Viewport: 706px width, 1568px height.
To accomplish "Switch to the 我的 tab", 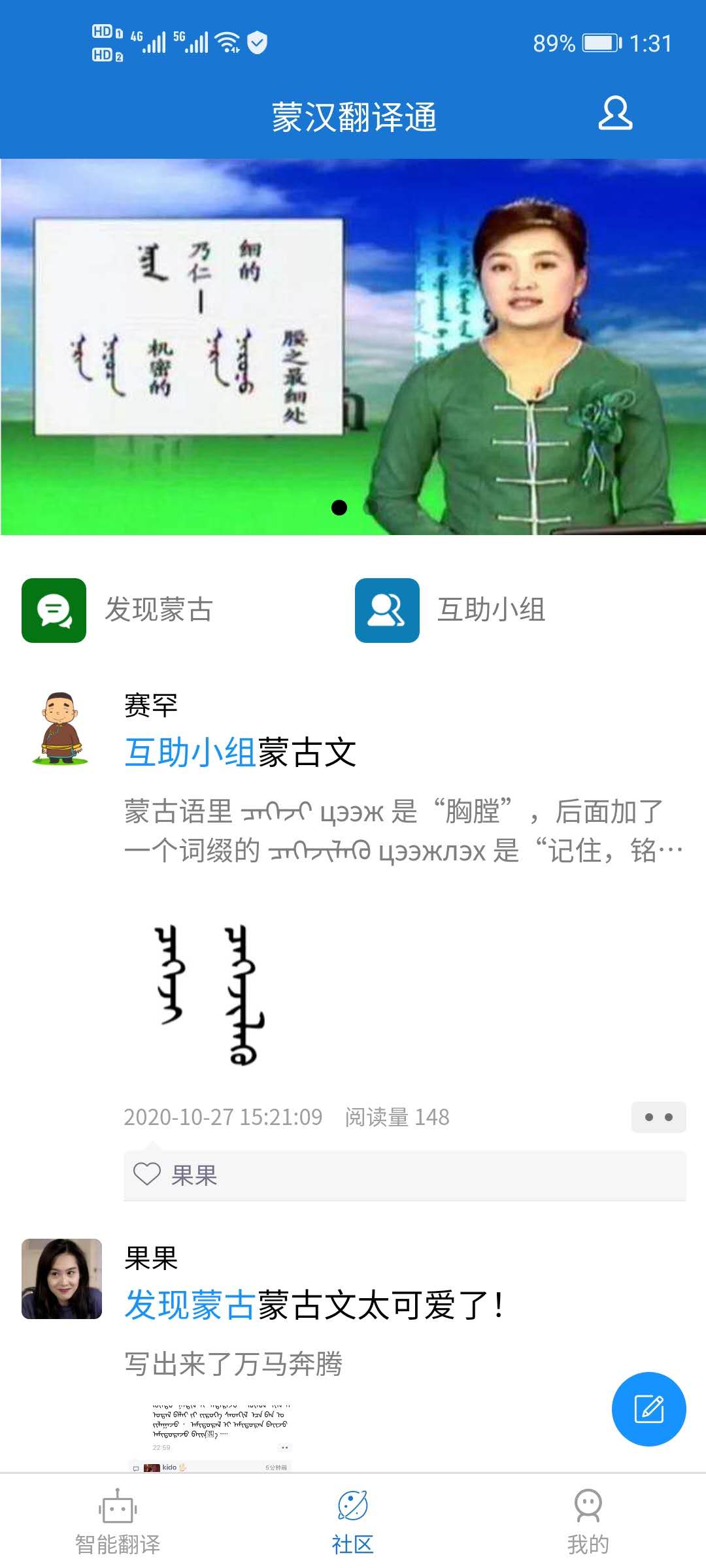I will pos(588,1522).
